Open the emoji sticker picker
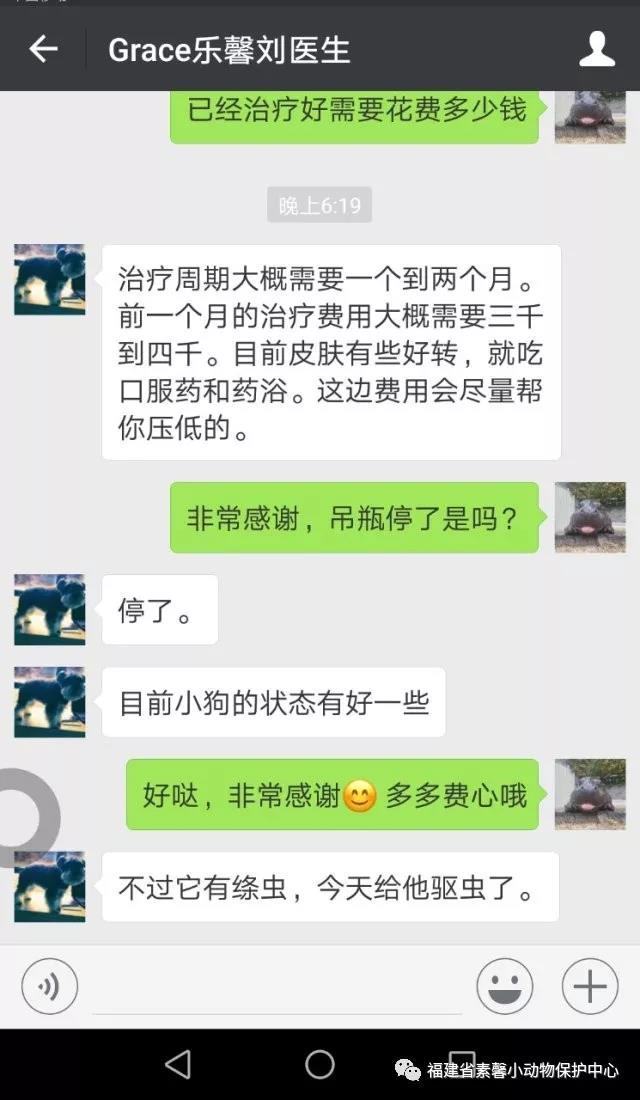Image resolution: width=640 pixels, height=1100 pixels. [x=504, y=987]
